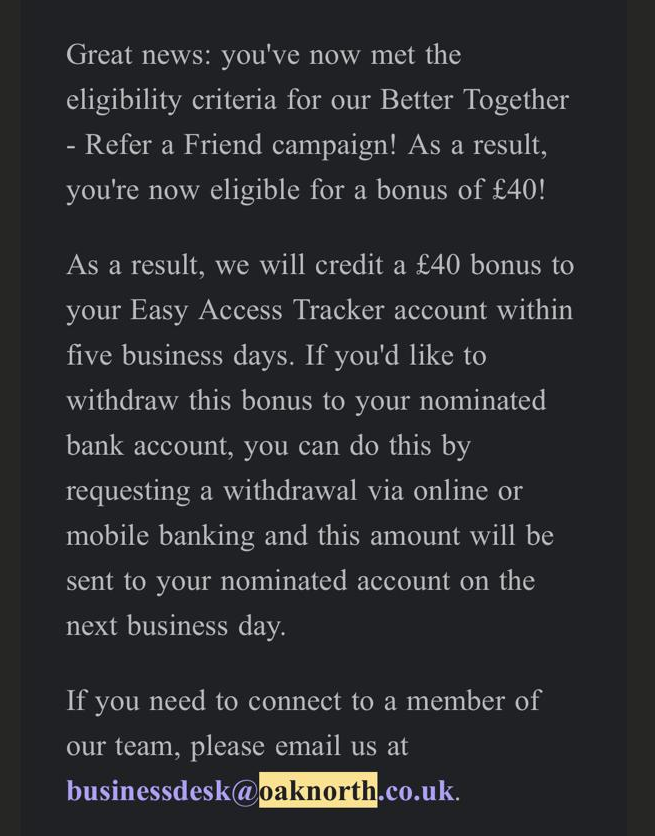655x836 pixels.
Task: Open the businessdesk@oaknorth.co.uk email link
Action: pos(260,790)
